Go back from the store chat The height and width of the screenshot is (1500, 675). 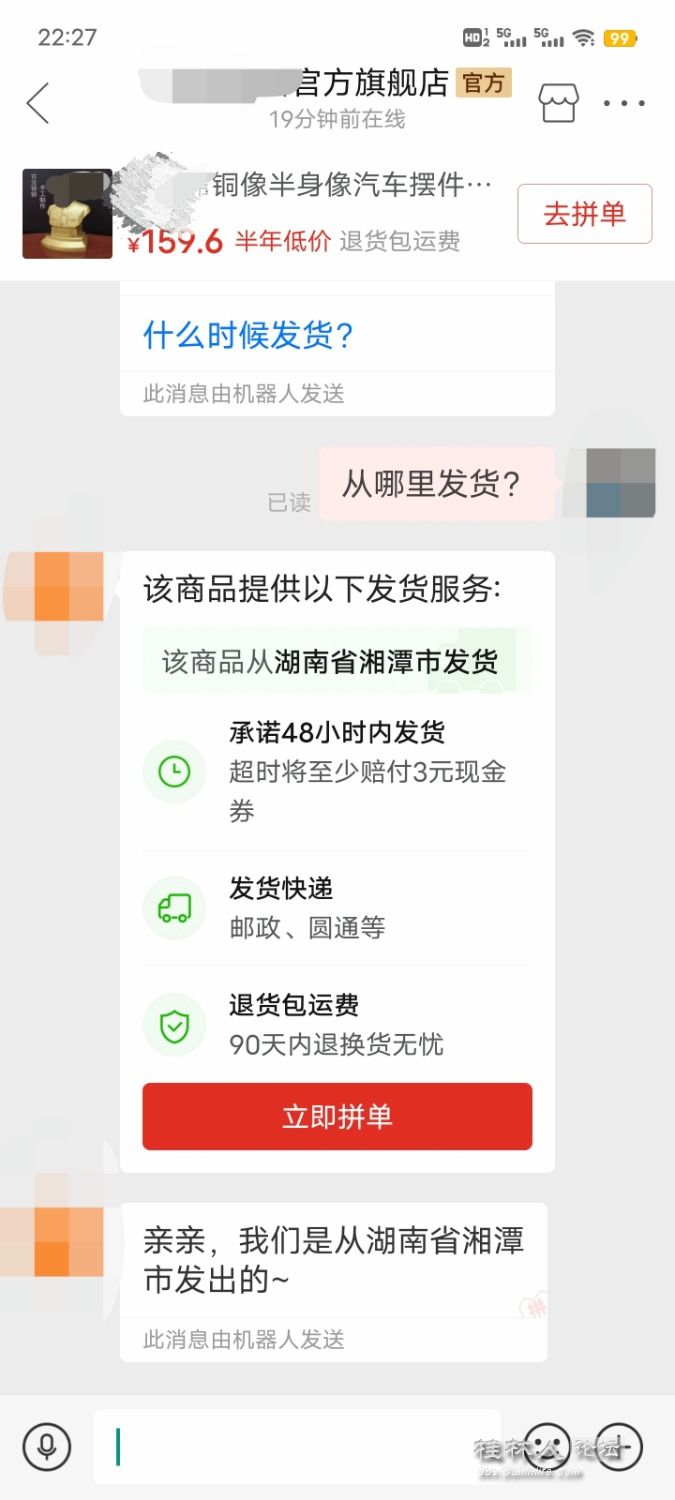point(38,103)
